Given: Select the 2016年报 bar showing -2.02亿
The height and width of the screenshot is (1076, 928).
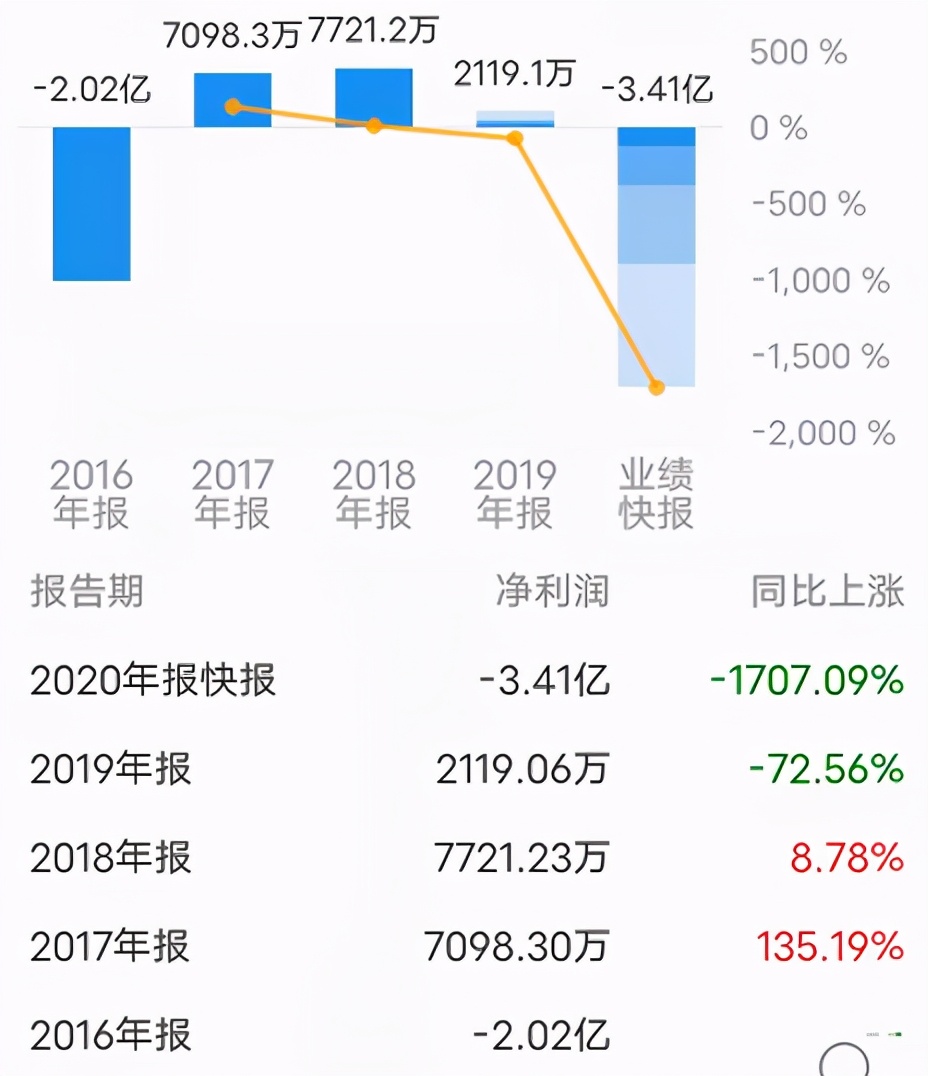Looking at the screenshot, I should pyautogui.click(x=89, y=205).
